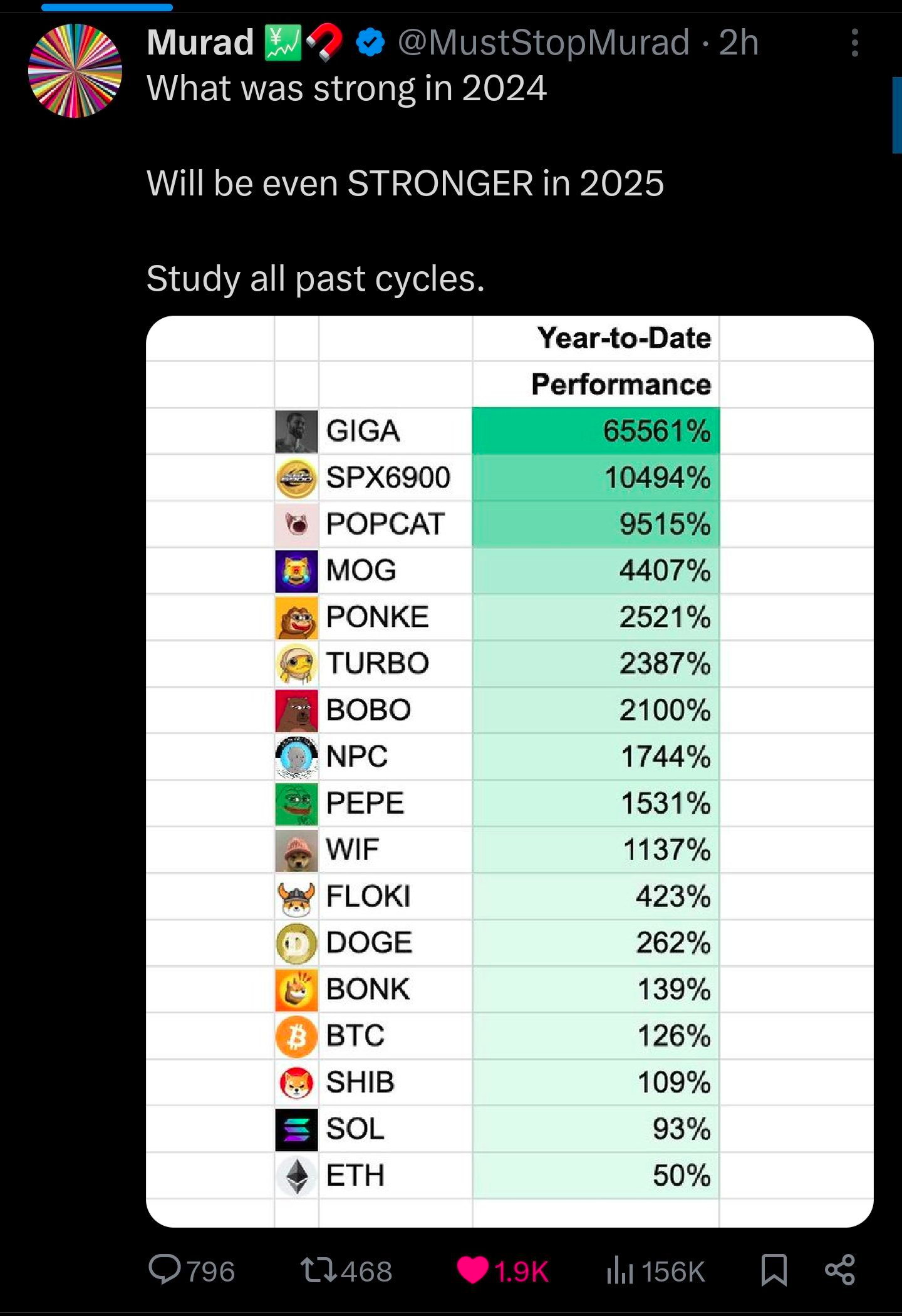Open the @MustStopMurad profile handle
Viewport: 902px width, 1316px height.
543,43
